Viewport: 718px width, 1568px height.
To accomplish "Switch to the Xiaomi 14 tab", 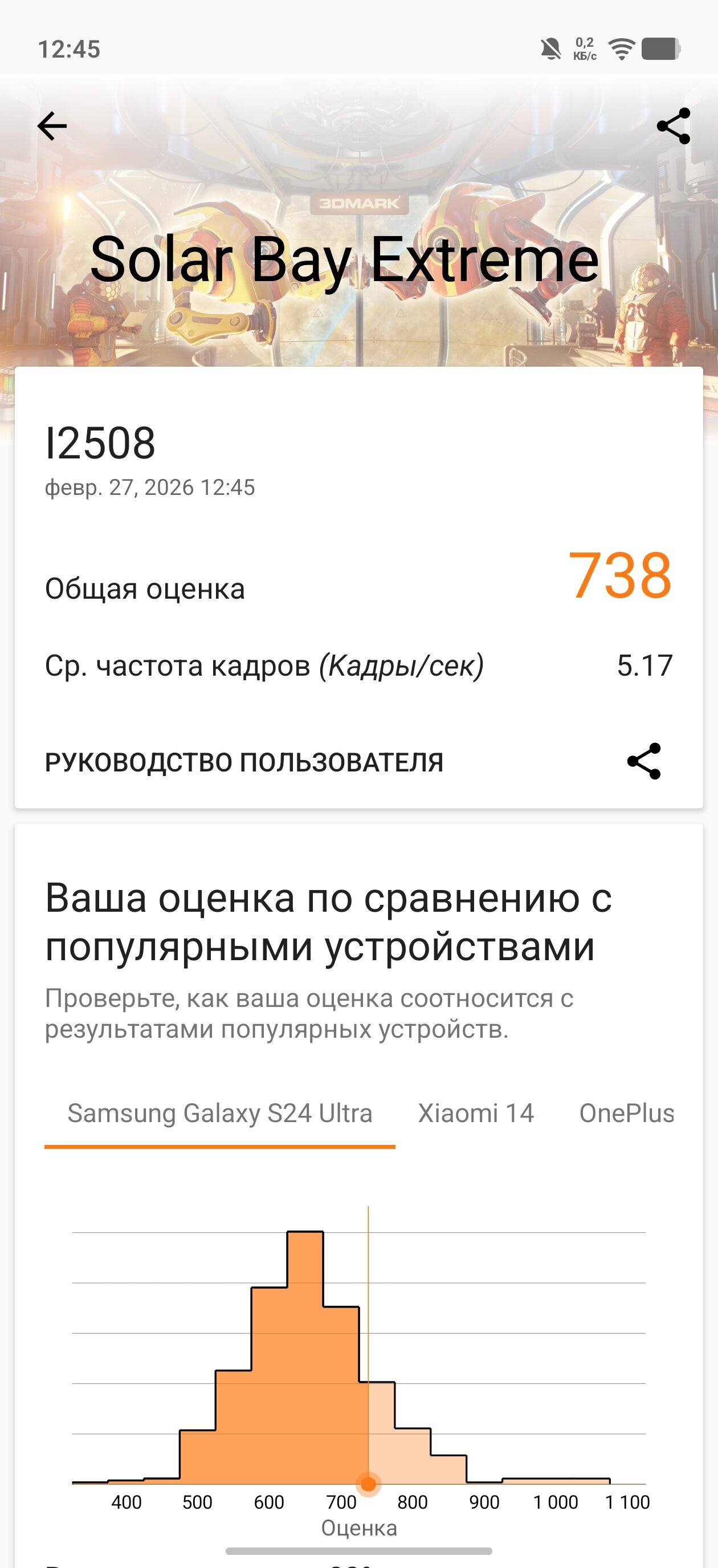I will click(476, 1114).
